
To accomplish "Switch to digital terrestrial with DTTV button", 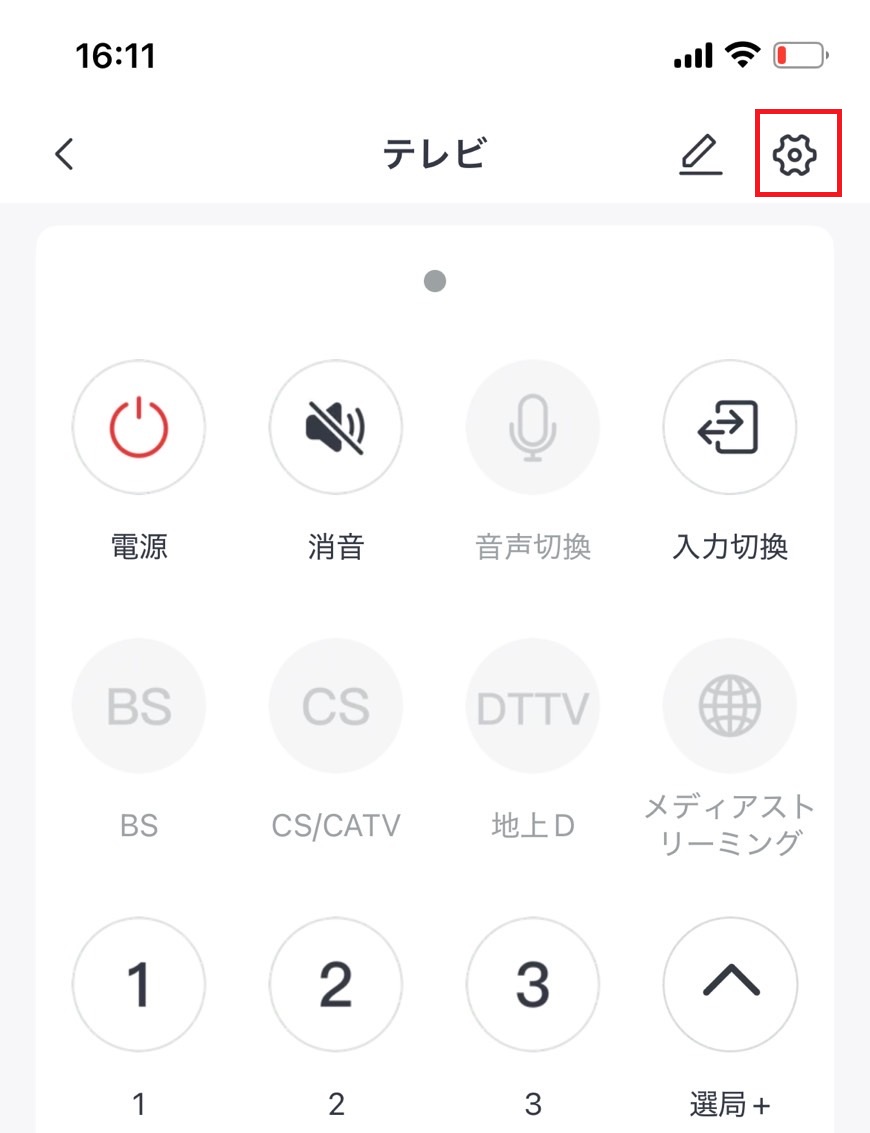I will point(533,705).
